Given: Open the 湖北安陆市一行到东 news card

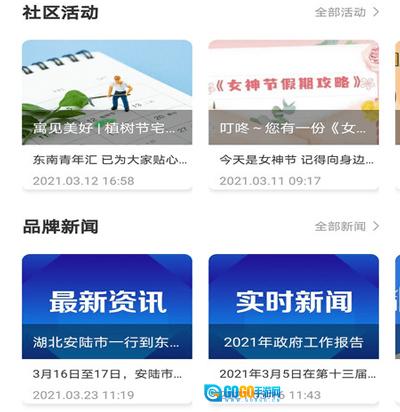Looking at the screenshot, I should [x=107, y=329].
